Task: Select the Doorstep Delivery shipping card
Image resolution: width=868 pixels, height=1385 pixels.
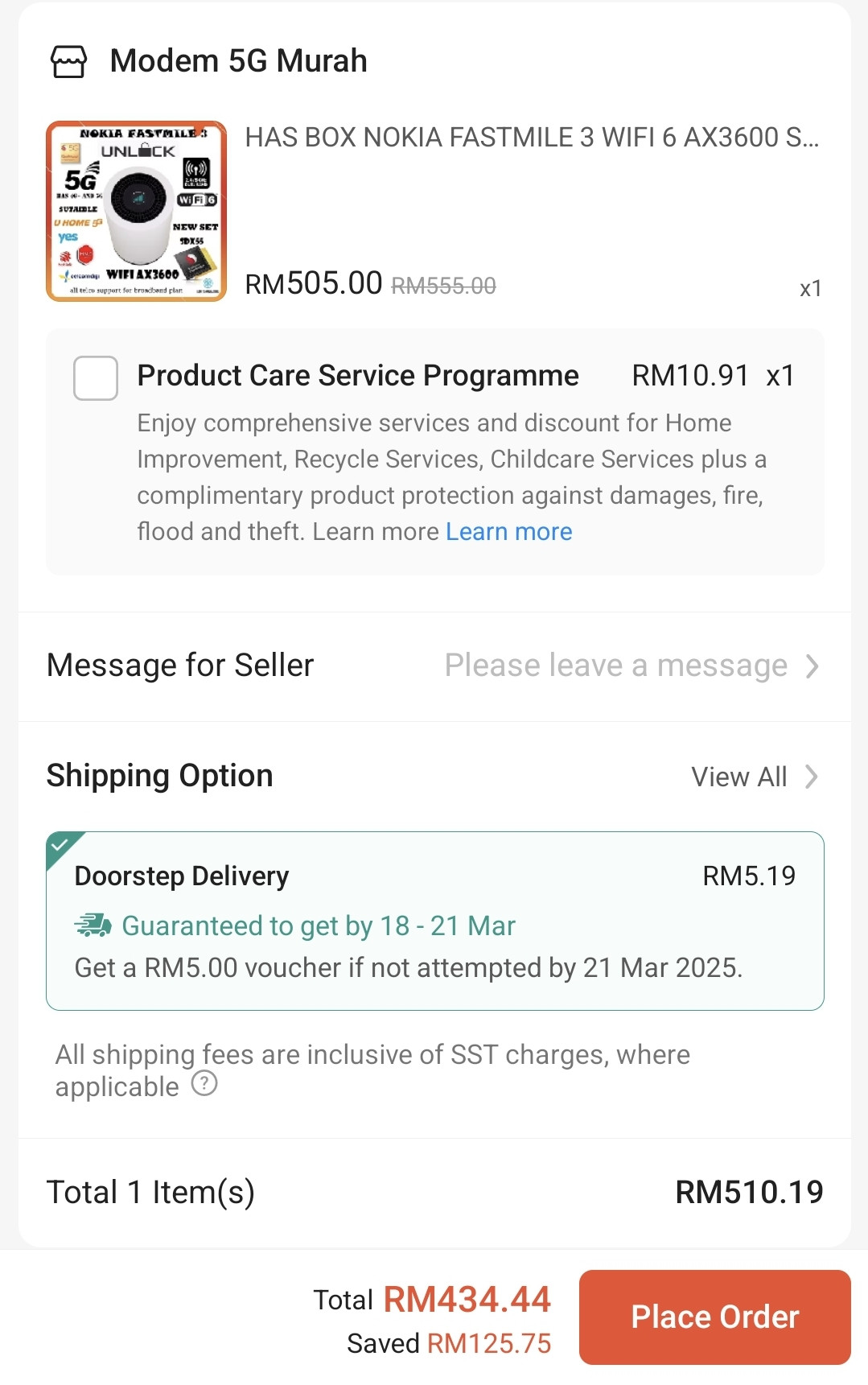Action: click(434, 921)
